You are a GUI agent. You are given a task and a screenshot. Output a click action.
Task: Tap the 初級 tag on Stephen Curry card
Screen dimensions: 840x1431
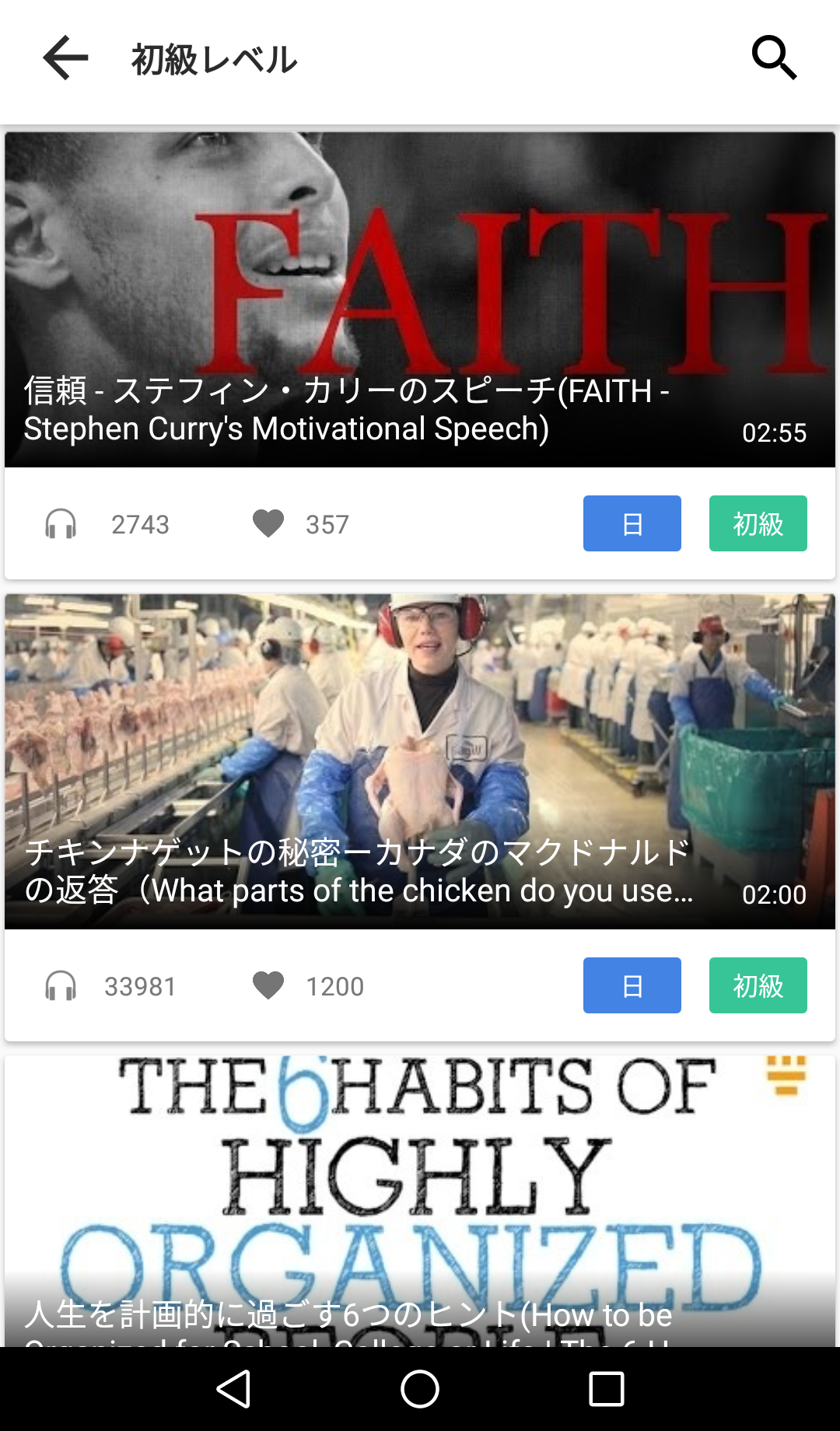coord(758,523)
